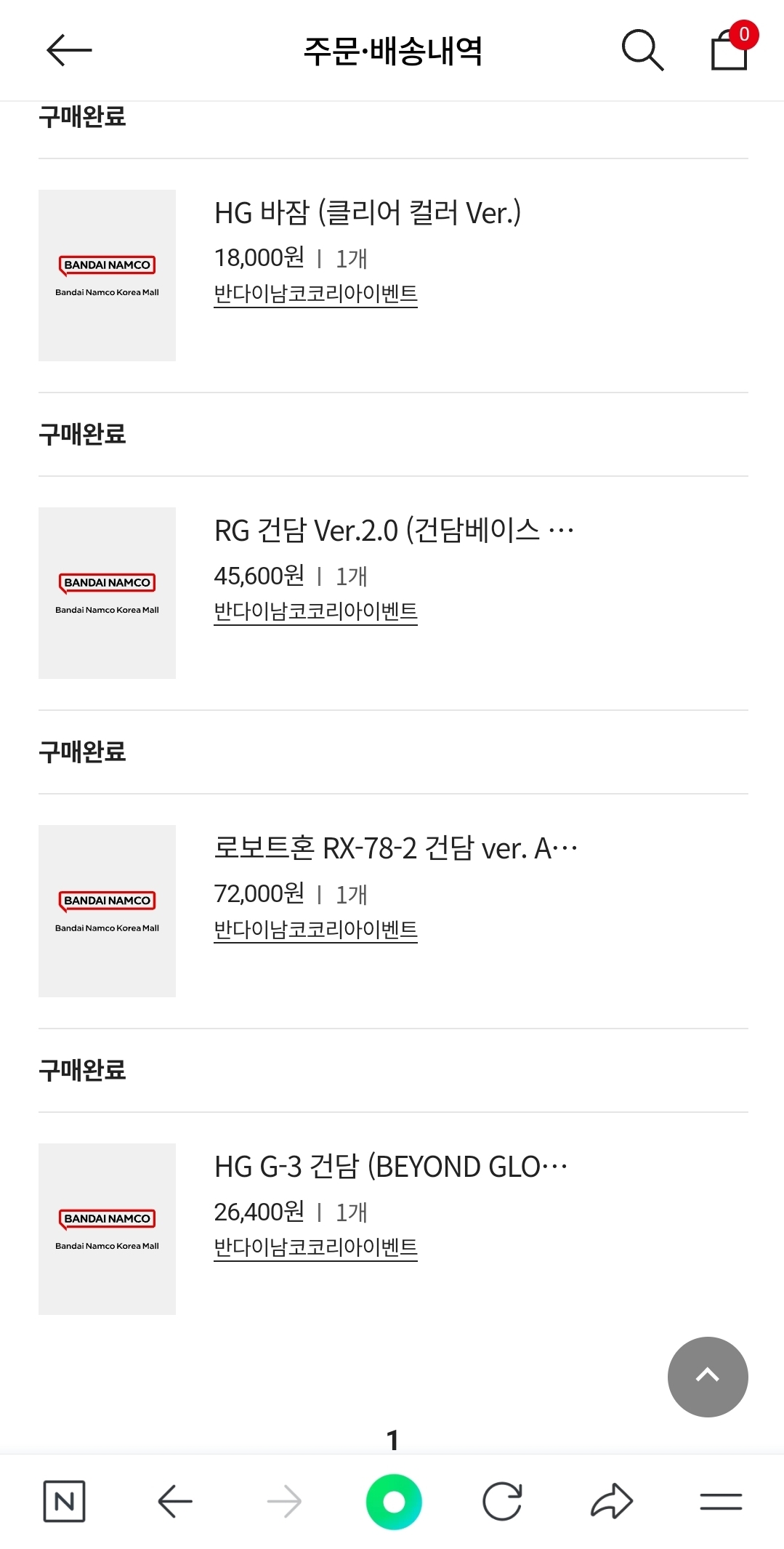Screen dimensions: 784x1549
Task: Open 로보트혼 RX-78-2 건담 order item
Action: [395, 848]
